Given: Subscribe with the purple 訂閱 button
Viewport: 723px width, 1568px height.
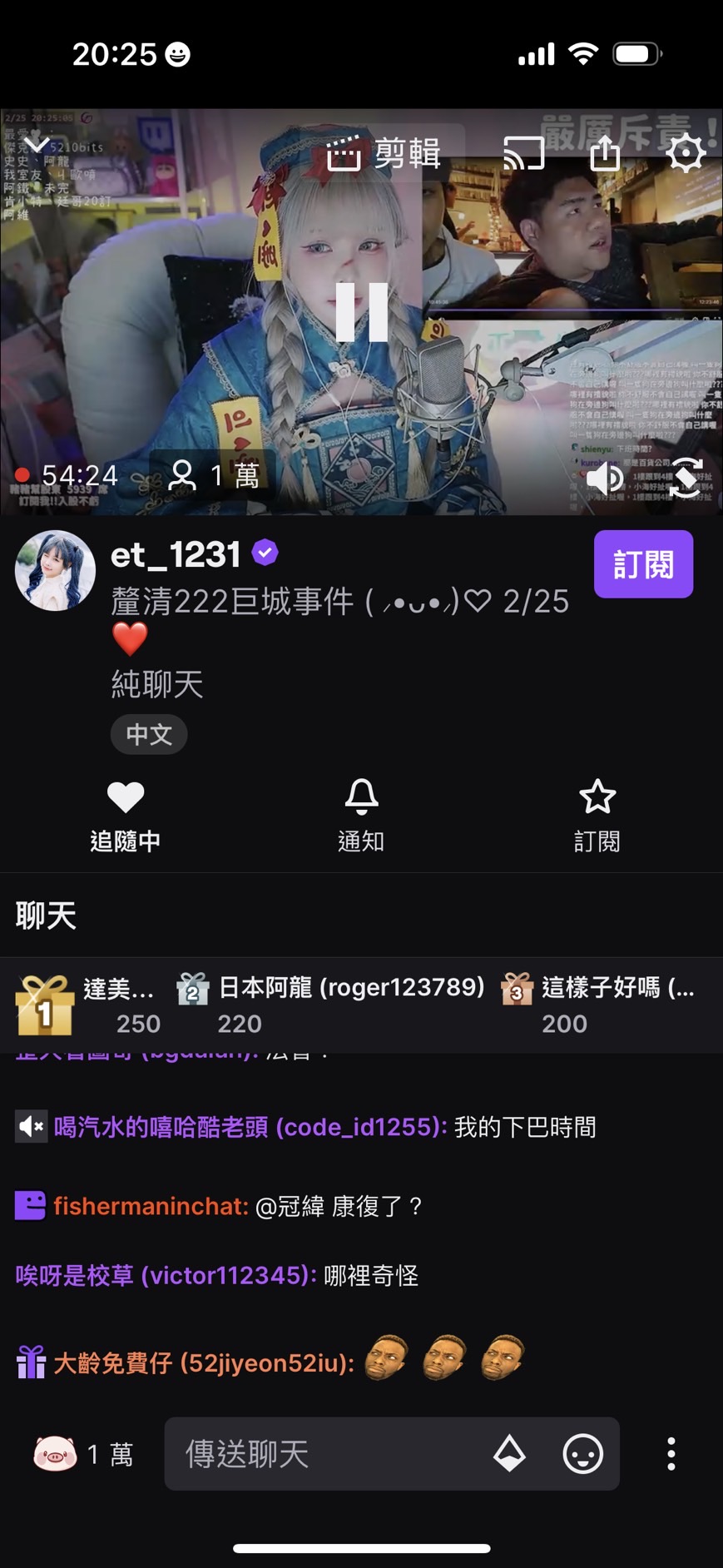Looking at the screenshot, I should [643, 564].
